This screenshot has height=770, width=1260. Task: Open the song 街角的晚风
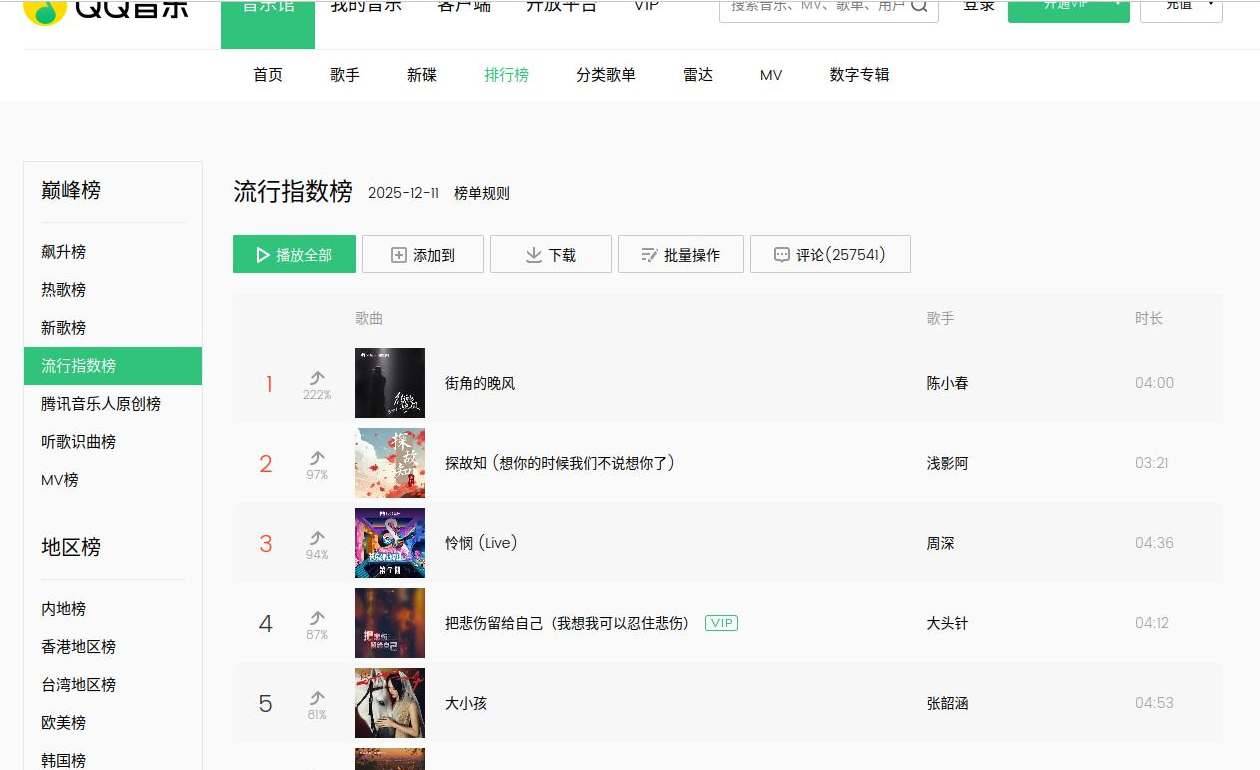[x=480, y=383]
